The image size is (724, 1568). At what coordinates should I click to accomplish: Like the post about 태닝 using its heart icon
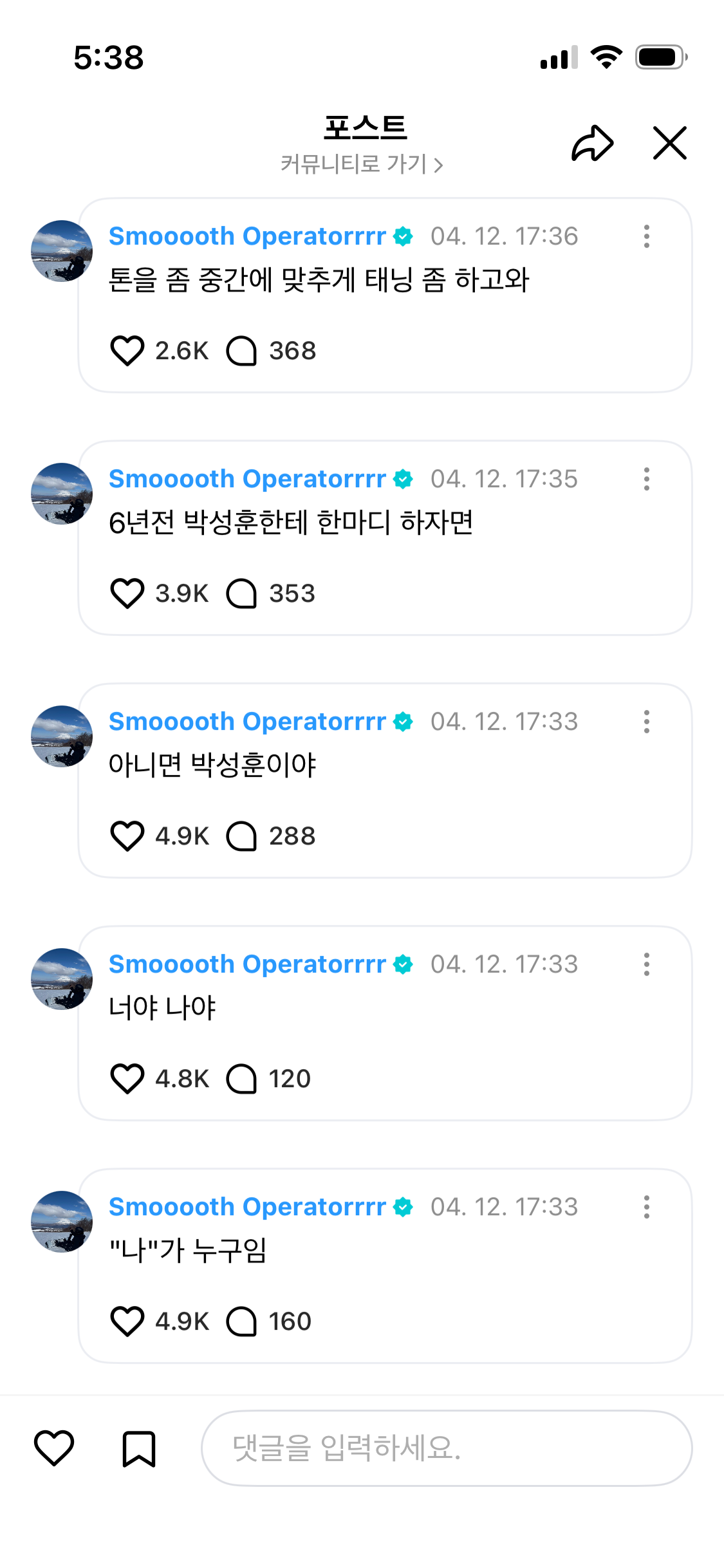(x=127, y=350)
